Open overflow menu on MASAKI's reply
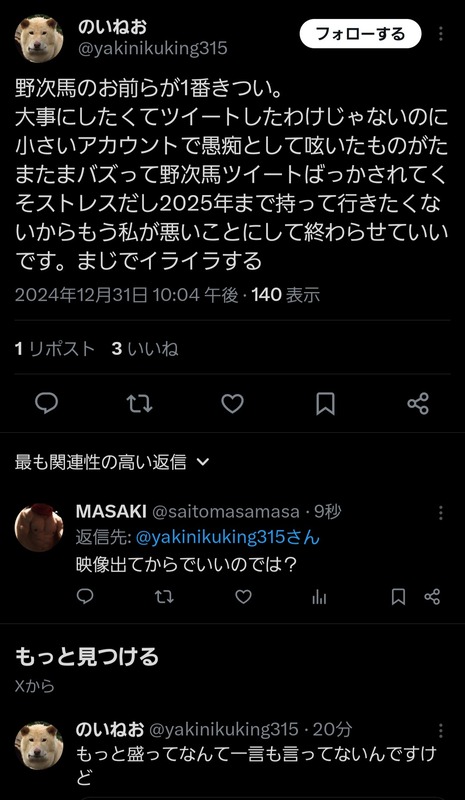This screenshot has width=465, height=800. click(x=440, y=512)
